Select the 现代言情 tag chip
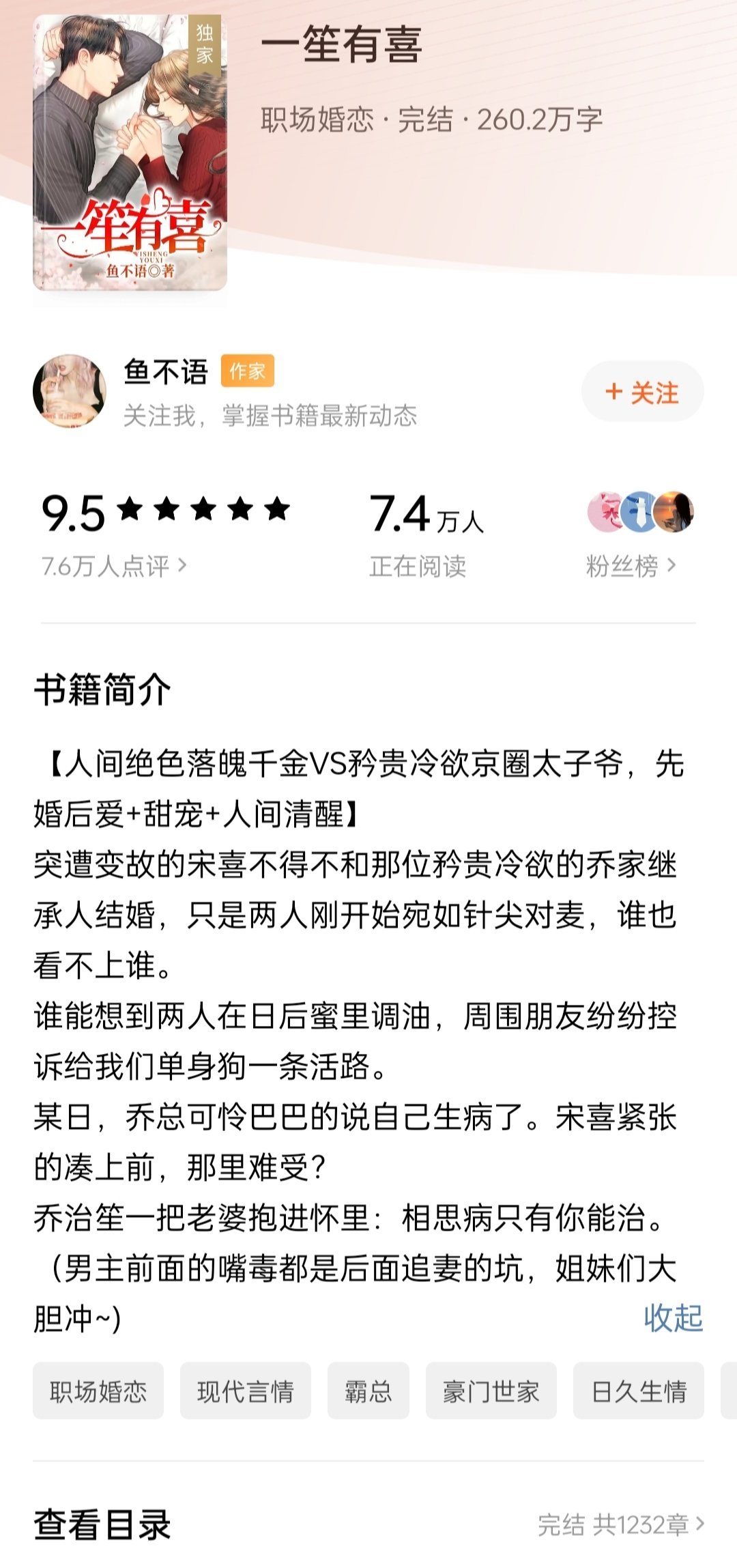Image resolution: width=737 pixels, height=1568 pixels. (x=246, y=1391)
